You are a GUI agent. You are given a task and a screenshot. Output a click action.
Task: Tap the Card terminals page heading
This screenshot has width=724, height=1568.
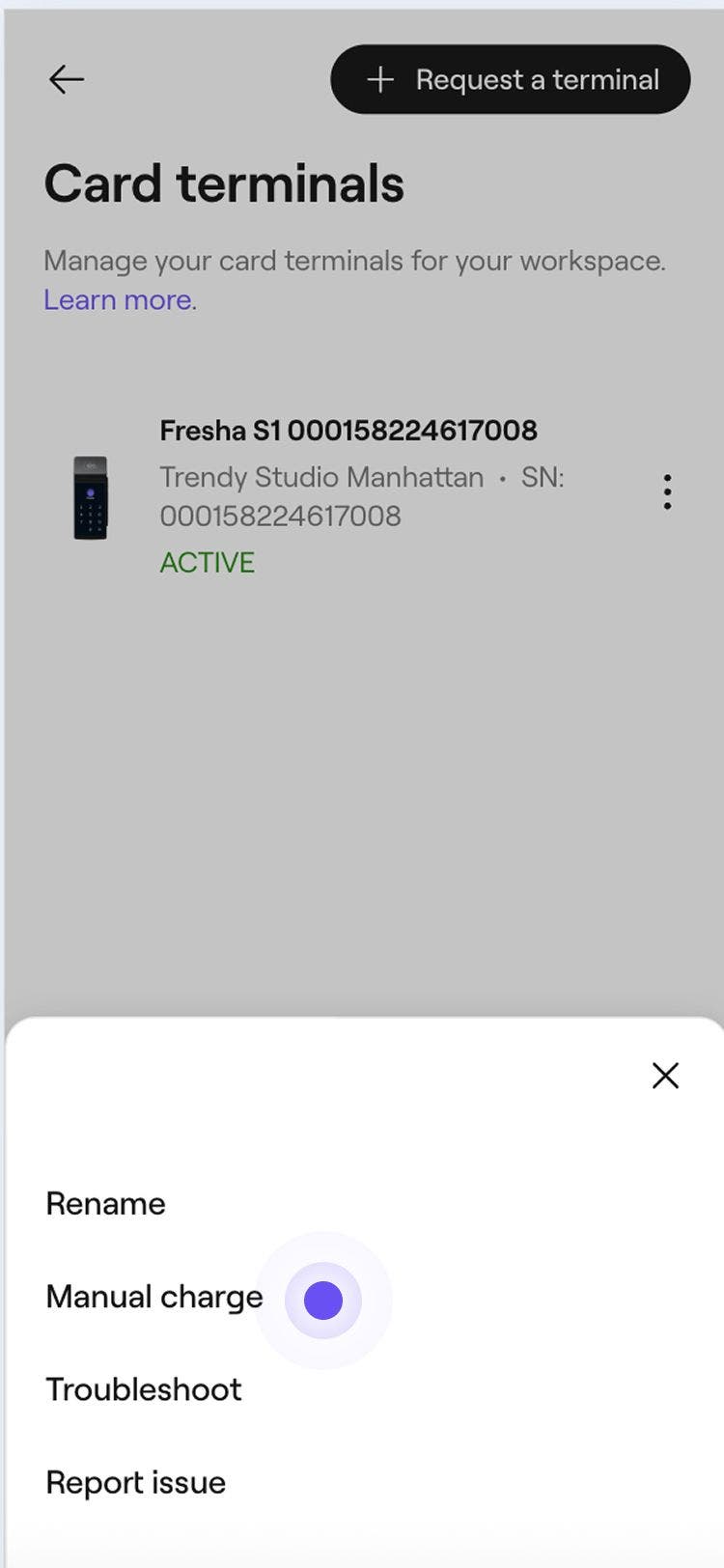[224, 183]
